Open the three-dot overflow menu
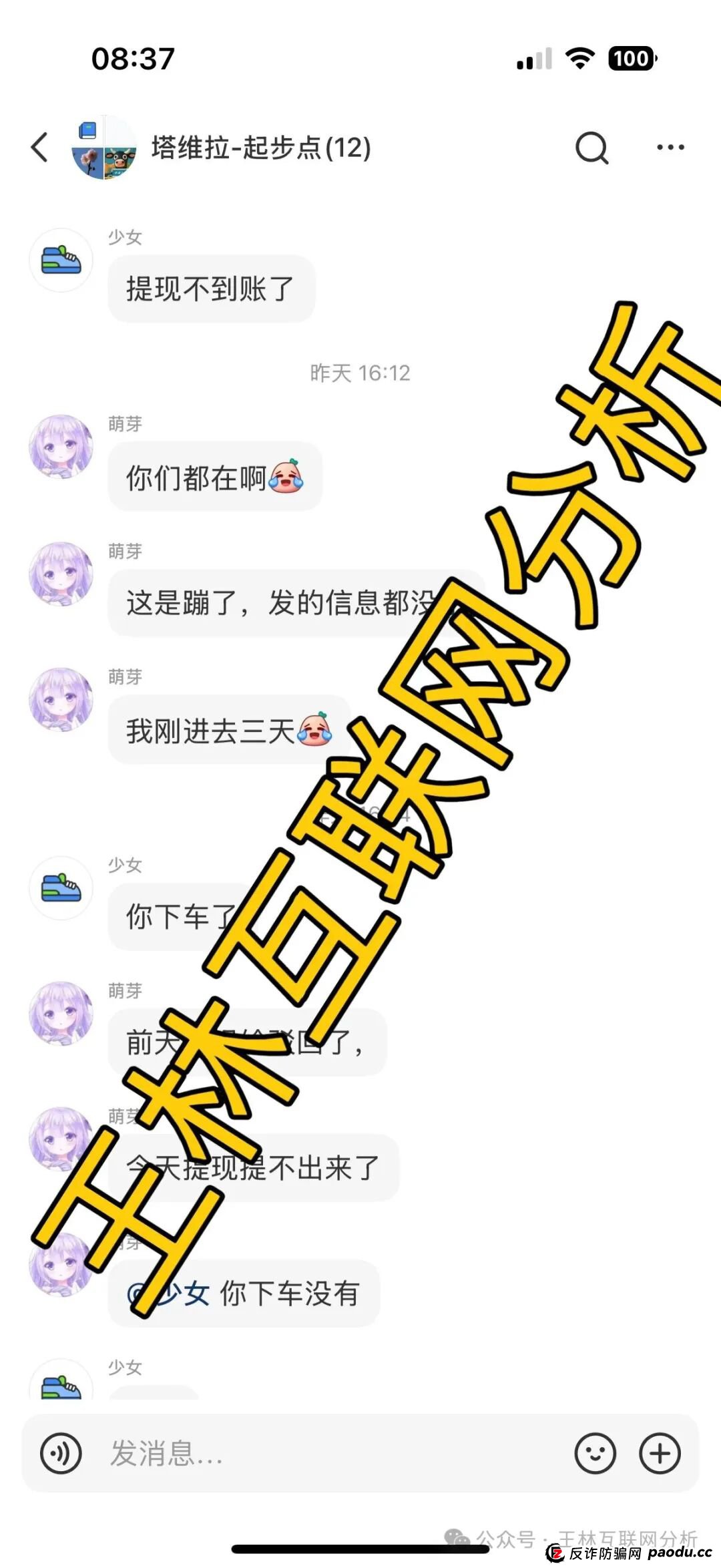The height and width of the screenshot is (1568, 721). point(670,148)
